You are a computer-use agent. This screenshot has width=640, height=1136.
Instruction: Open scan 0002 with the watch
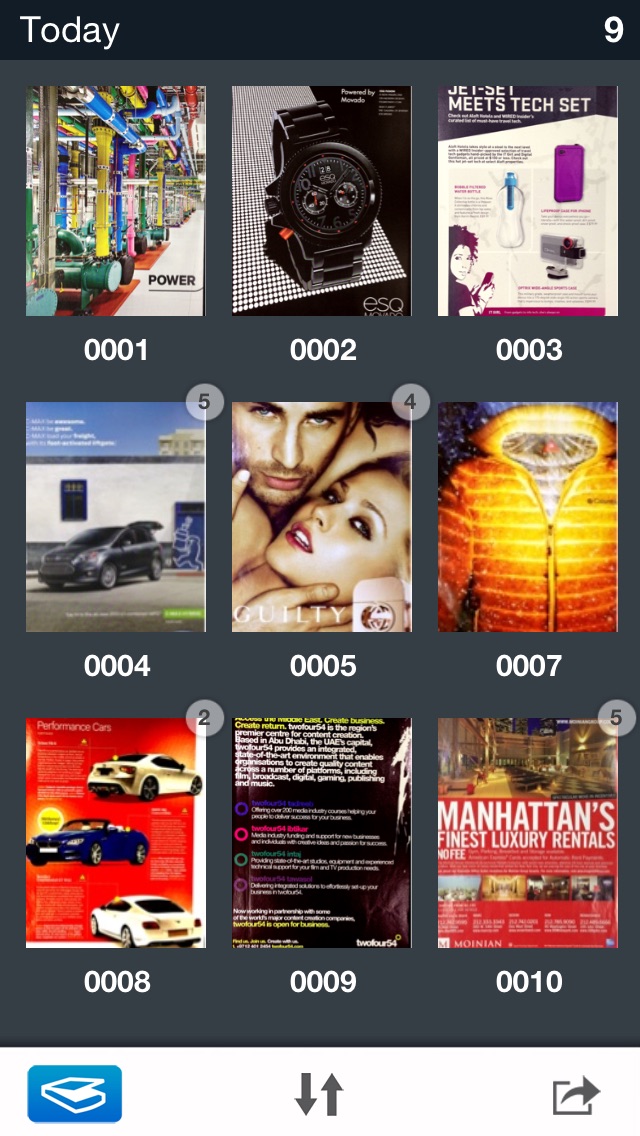322,201
